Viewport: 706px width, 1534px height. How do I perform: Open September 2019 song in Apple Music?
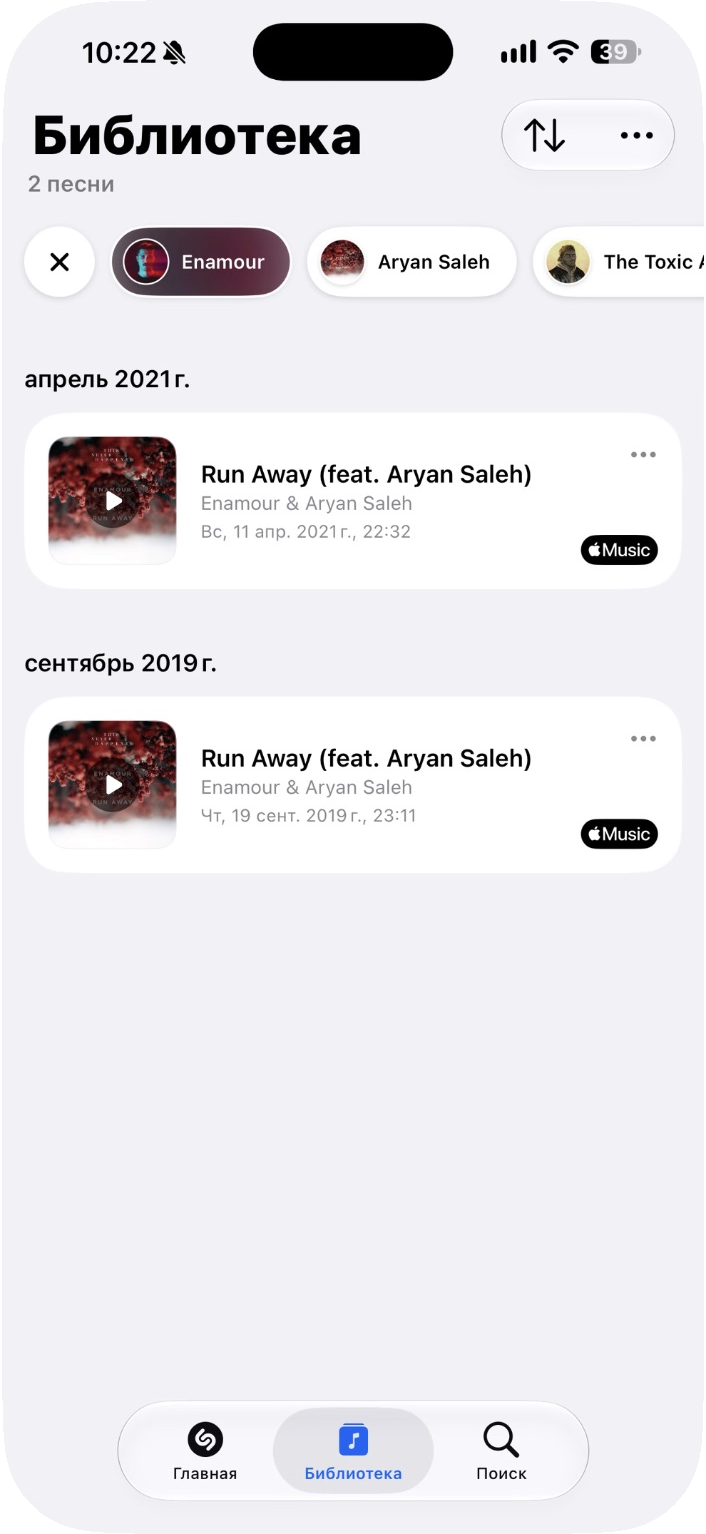(x=619, y=834)
